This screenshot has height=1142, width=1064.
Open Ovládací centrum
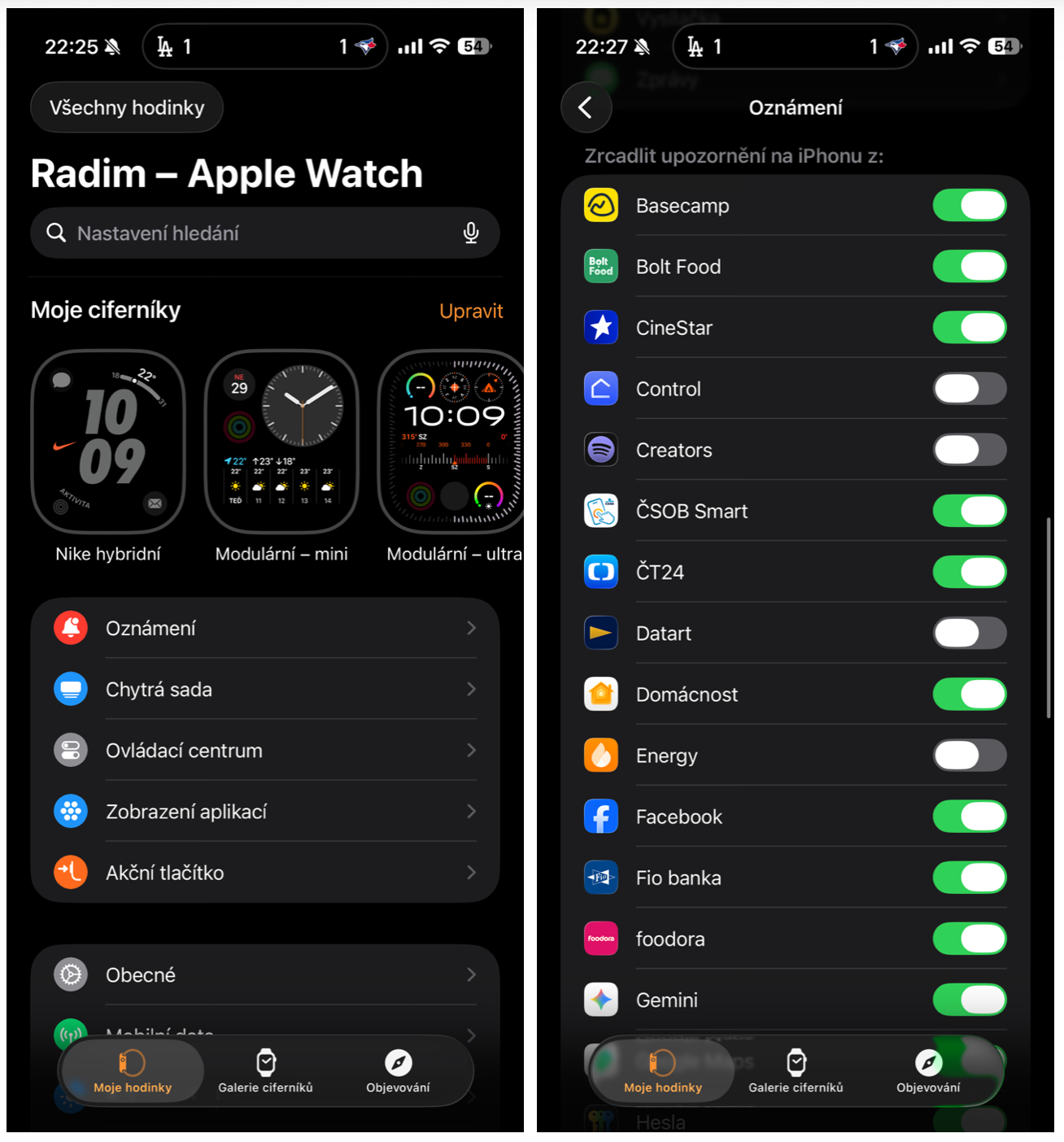265,750
